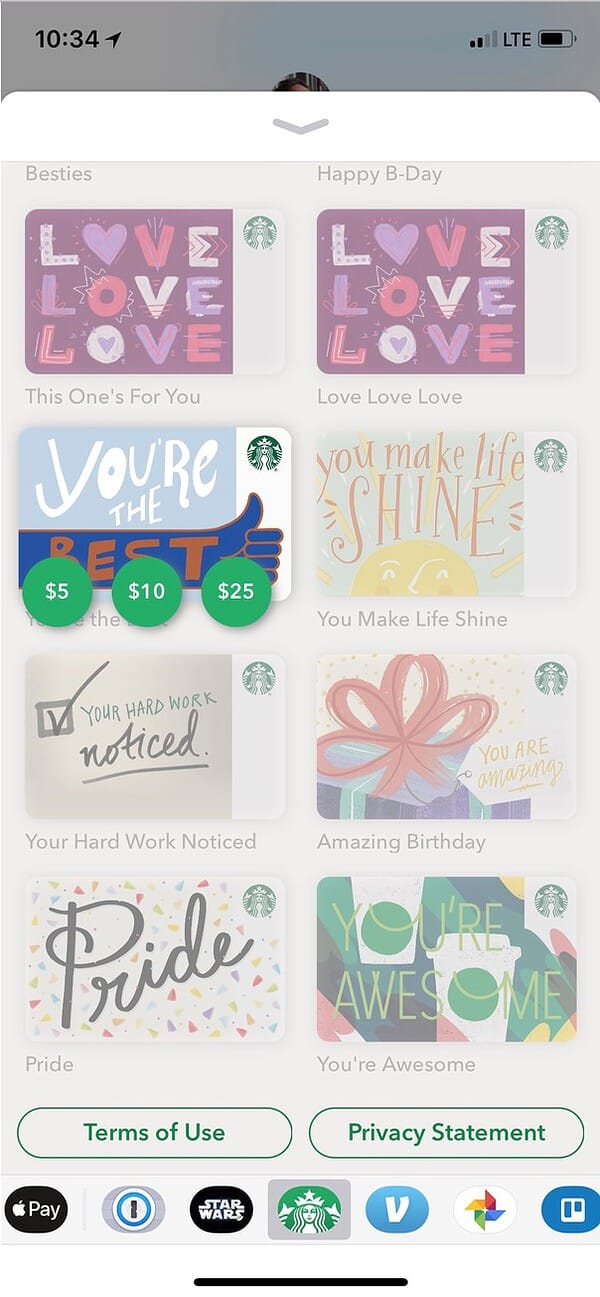600x1297 pixels.
Task: Open Apple Pay in the app drawer
Action: tap(36, 1210)
